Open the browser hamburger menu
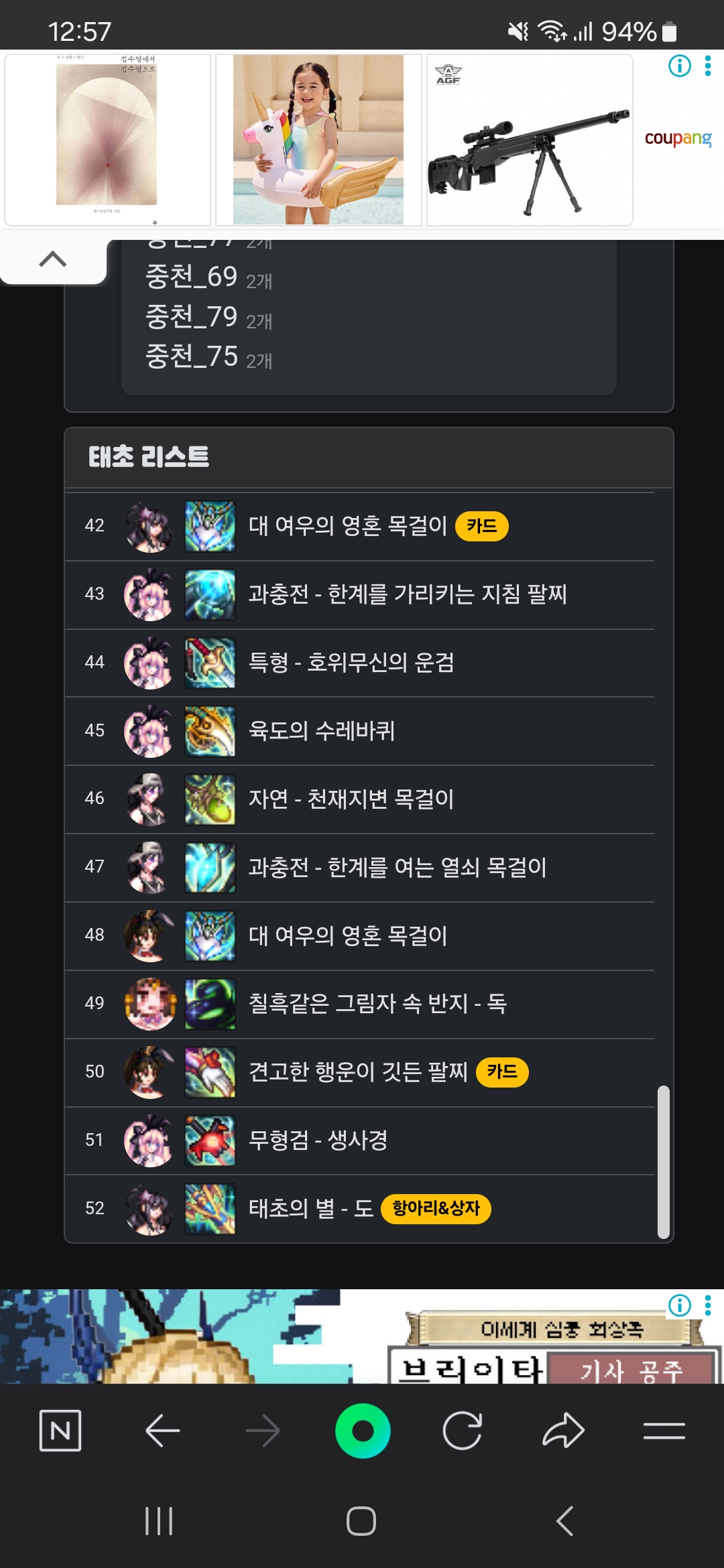Screen dimensions: 724x1568 click(x=664, y=1431)
